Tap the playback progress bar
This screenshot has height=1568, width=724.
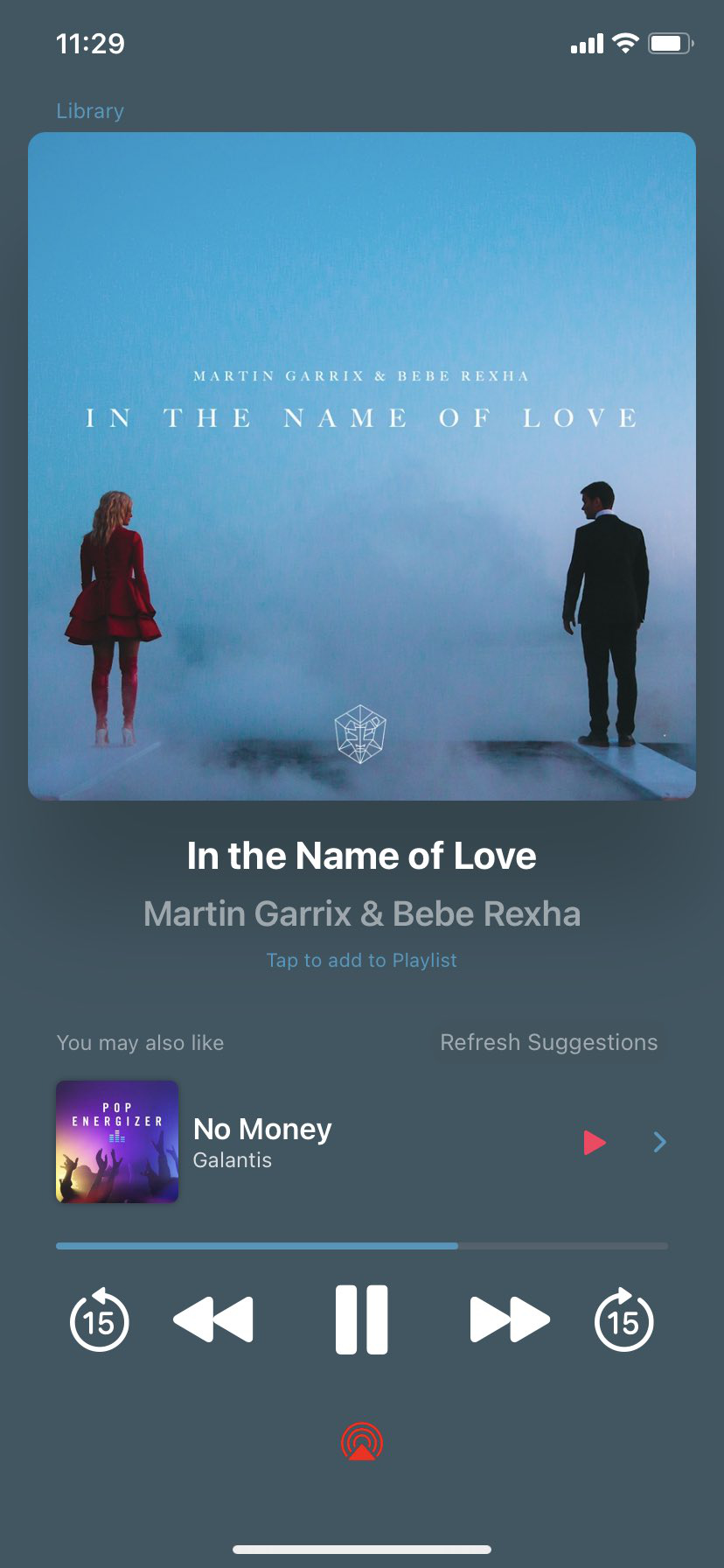(x=361, y=1246)
